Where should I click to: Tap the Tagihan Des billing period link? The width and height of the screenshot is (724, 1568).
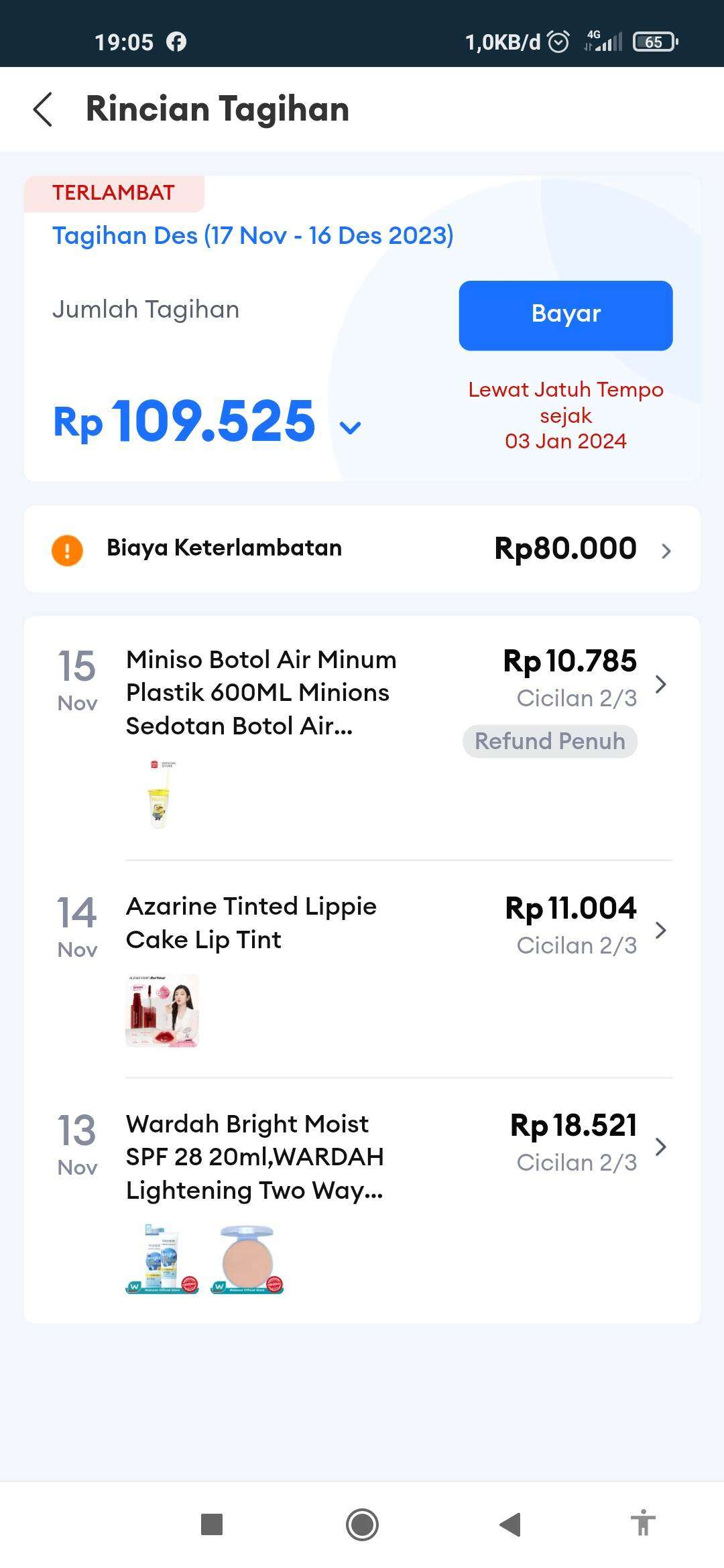tap(253, 235)
